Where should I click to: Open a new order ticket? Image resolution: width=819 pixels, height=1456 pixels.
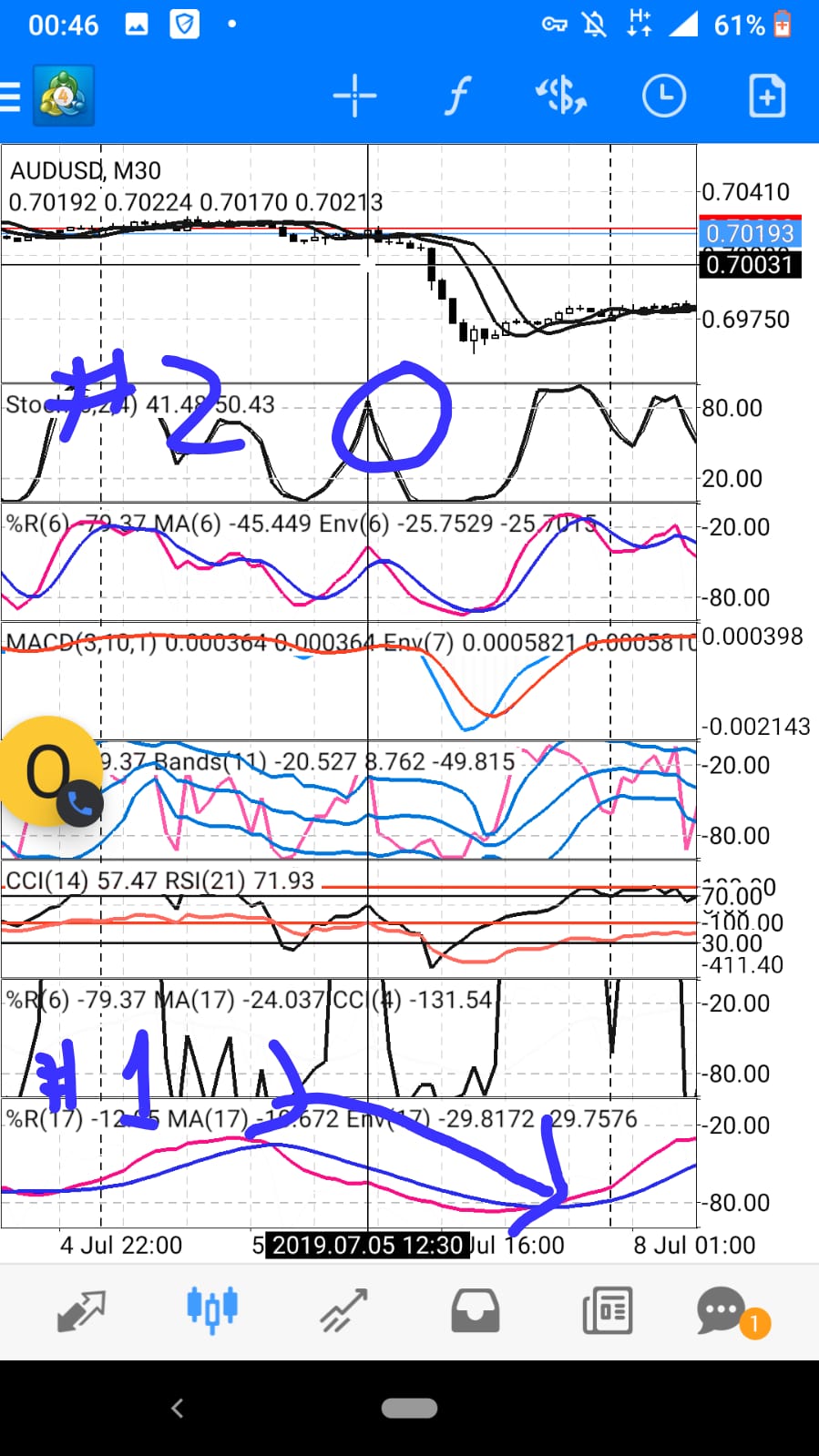766,96
